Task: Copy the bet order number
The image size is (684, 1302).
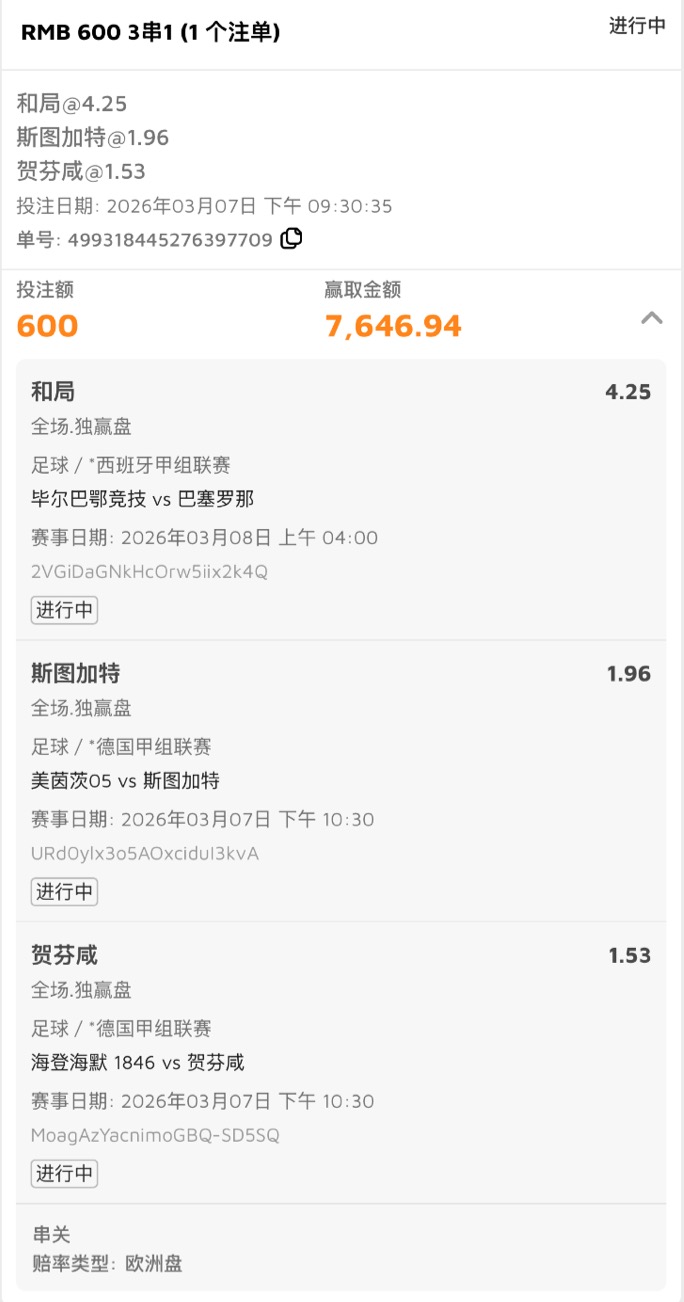Action: click(x=291, y=239)
